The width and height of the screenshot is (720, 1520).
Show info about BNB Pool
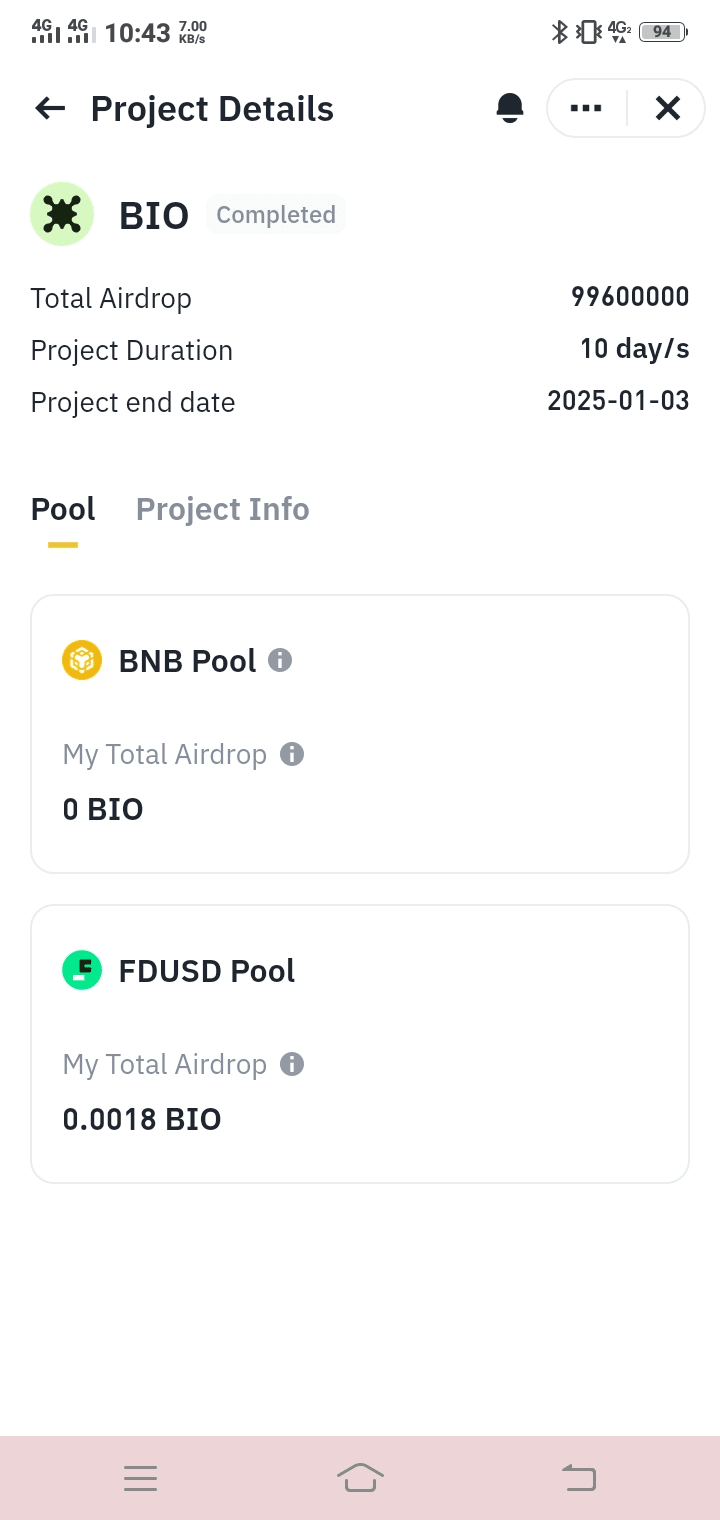click(280, 660)
